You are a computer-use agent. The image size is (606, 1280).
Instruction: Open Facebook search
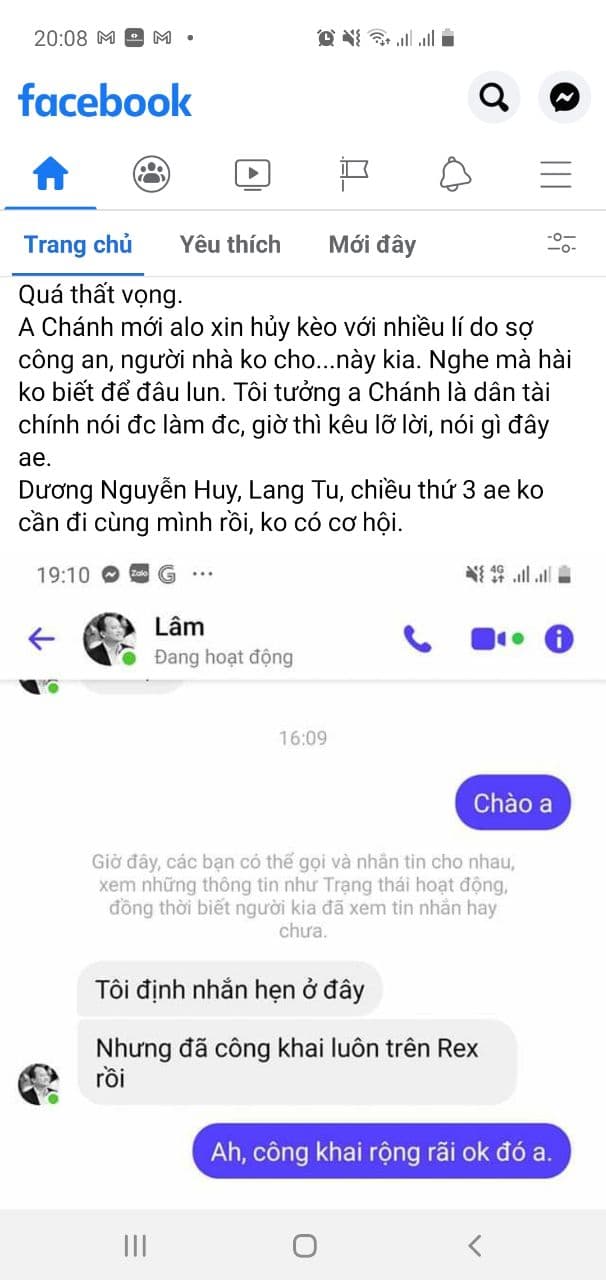pos(493,97)
